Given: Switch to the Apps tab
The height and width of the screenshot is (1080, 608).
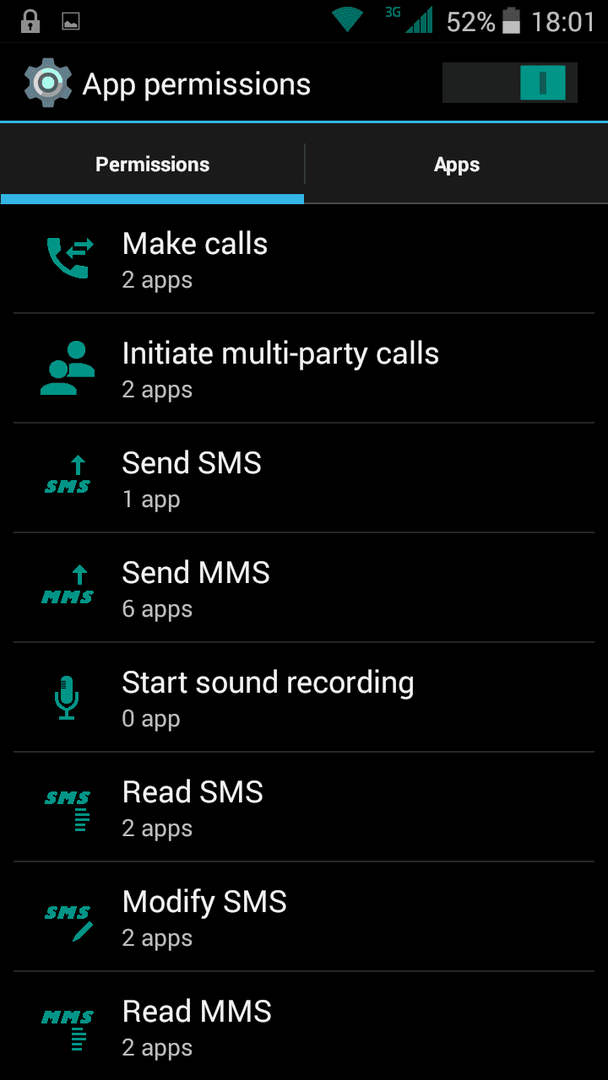Looking at the screenshot, I should click(x=456, y=165).
